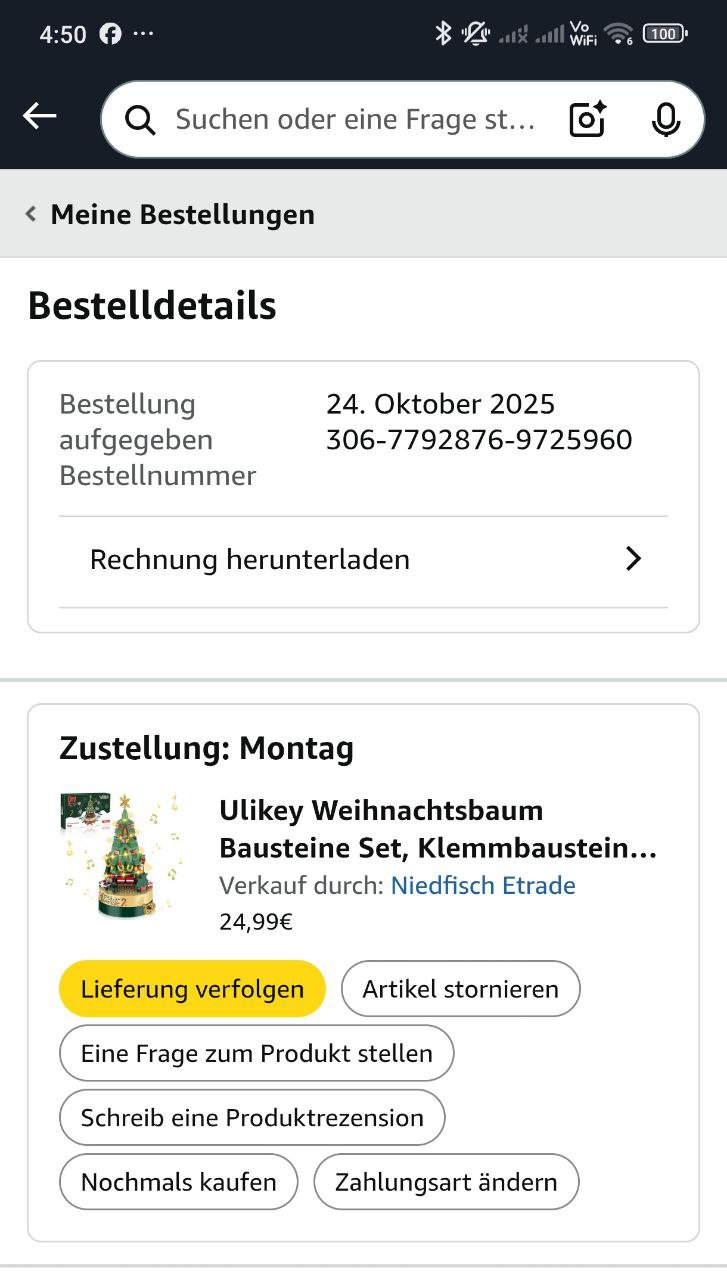Viewport: 727px width, 1280px height.
Task: Open camera lens search
Action: click(x=587, y=120)
